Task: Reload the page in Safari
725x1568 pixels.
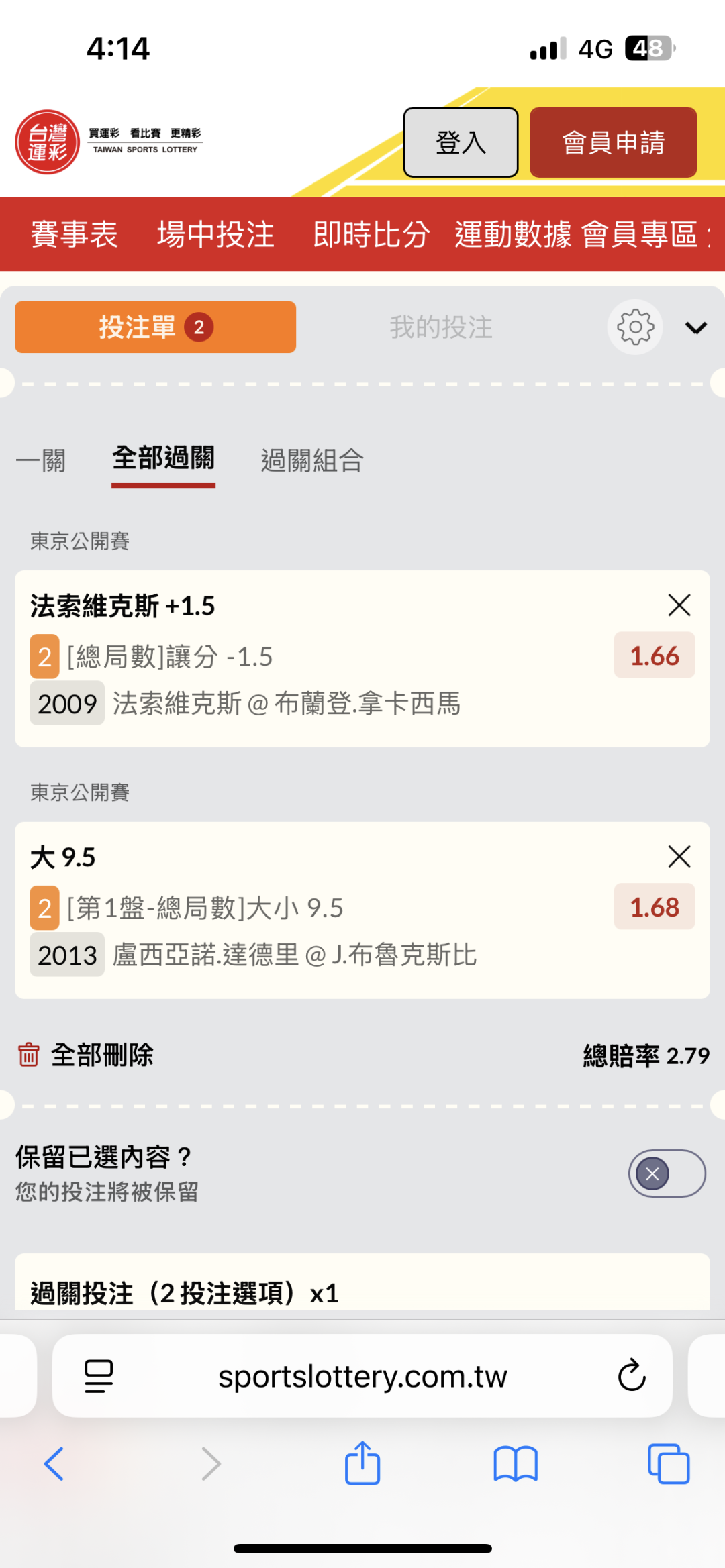Action: 632,1375
